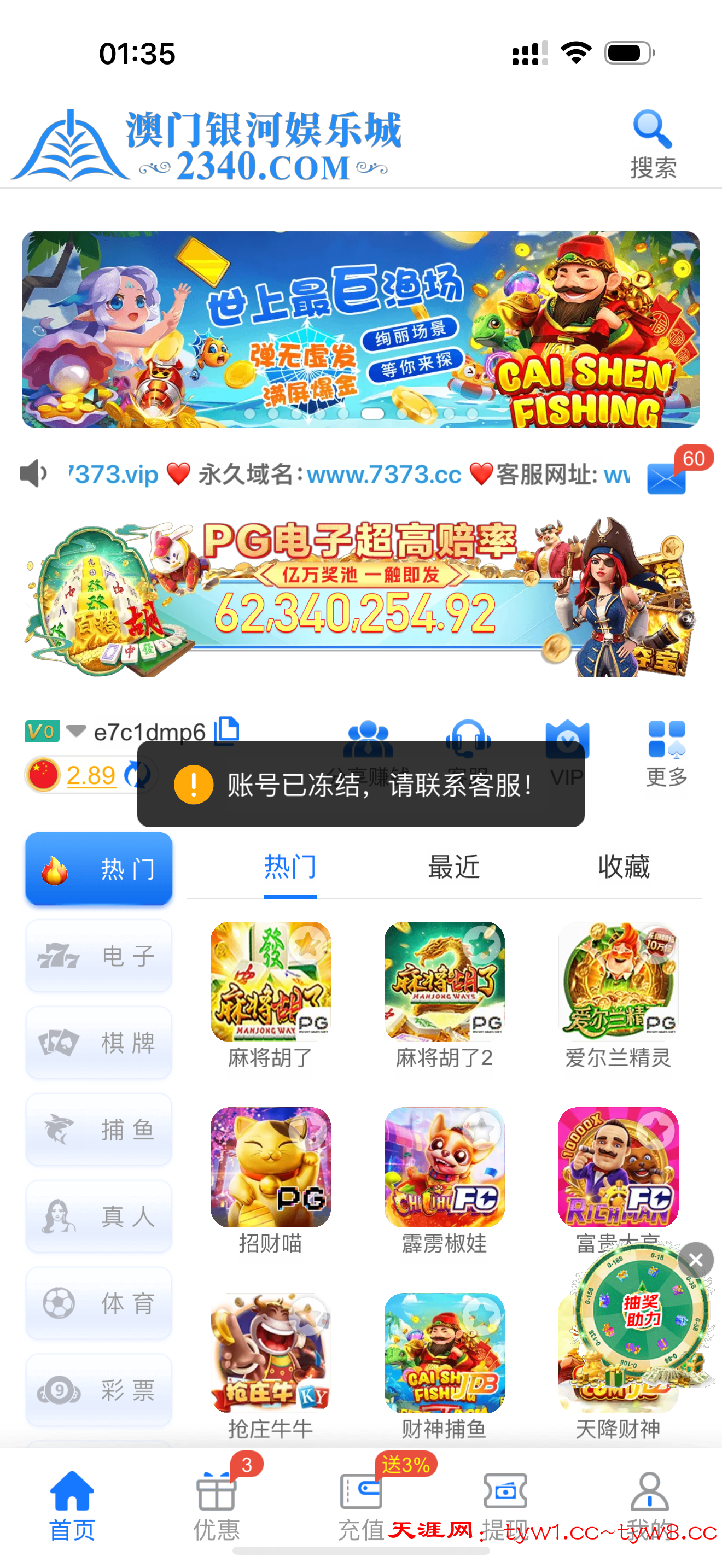Go to the 优惠 promotions tab

pyautogui.click(x=216, y=1503)
